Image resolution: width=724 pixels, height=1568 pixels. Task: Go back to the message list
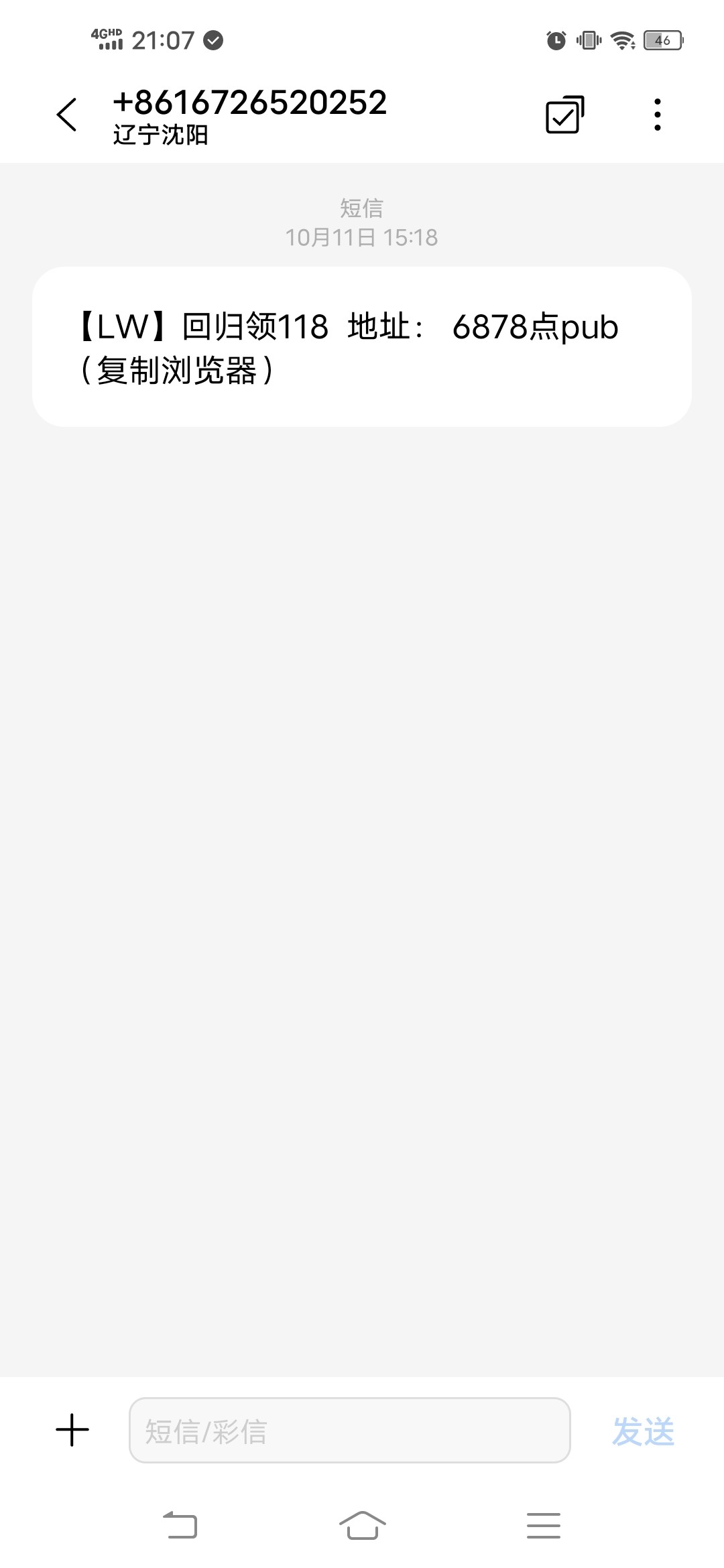(x=67, y=115)
